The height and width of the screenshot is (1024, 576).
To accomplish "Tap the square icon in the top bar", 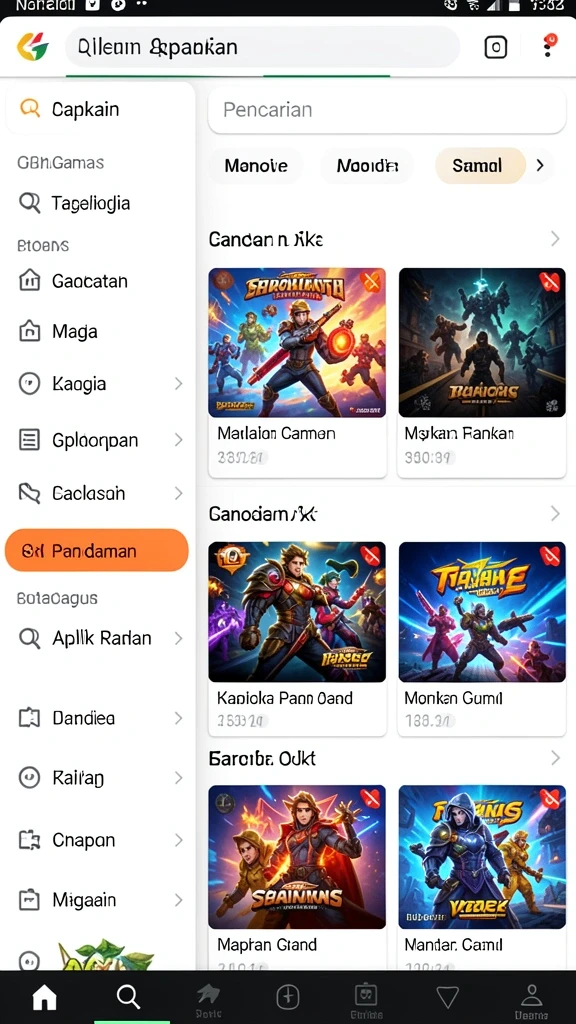I will click(496, 46).
